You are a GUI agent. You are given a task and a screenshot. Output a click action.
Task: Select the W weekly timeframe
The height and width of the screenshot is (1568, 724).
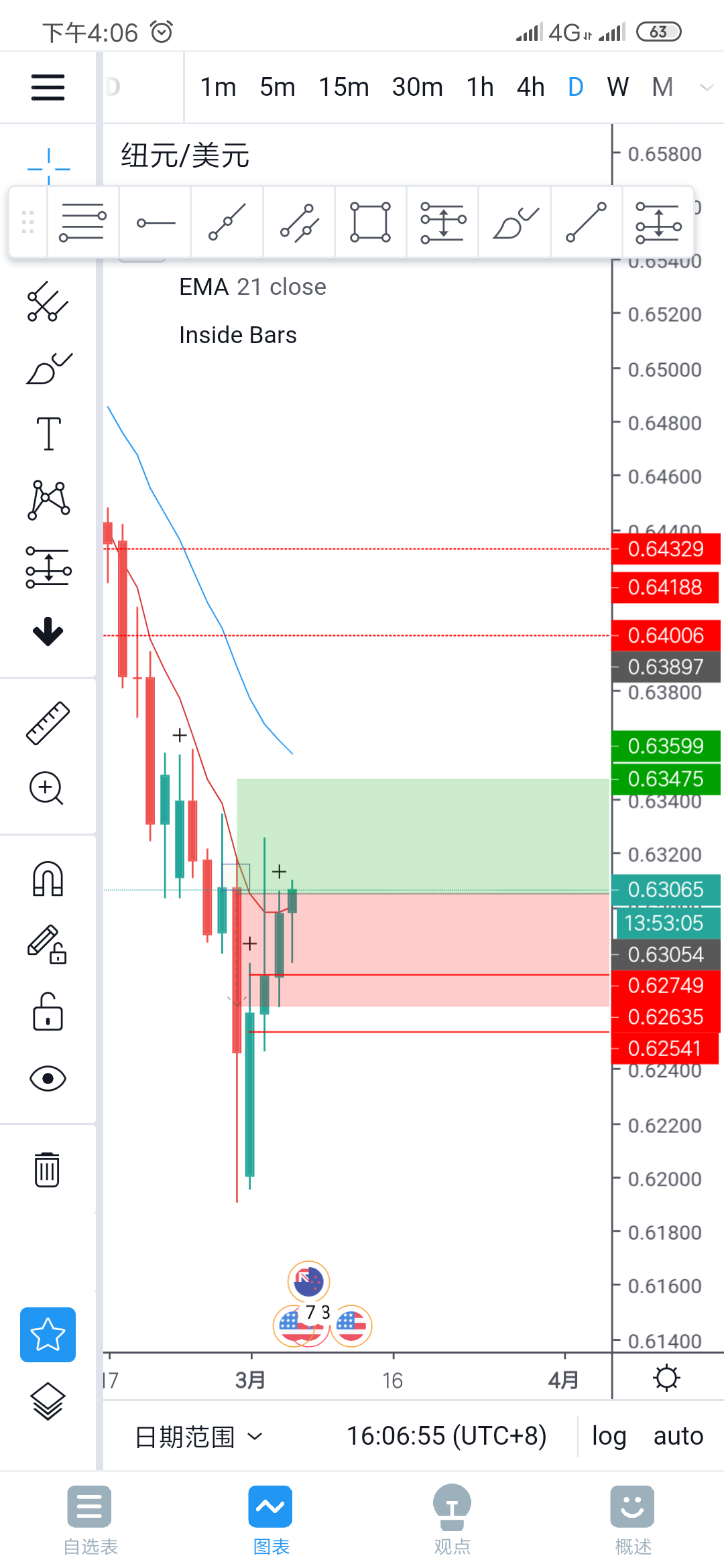pyautogui.click(x=618, y=87)
